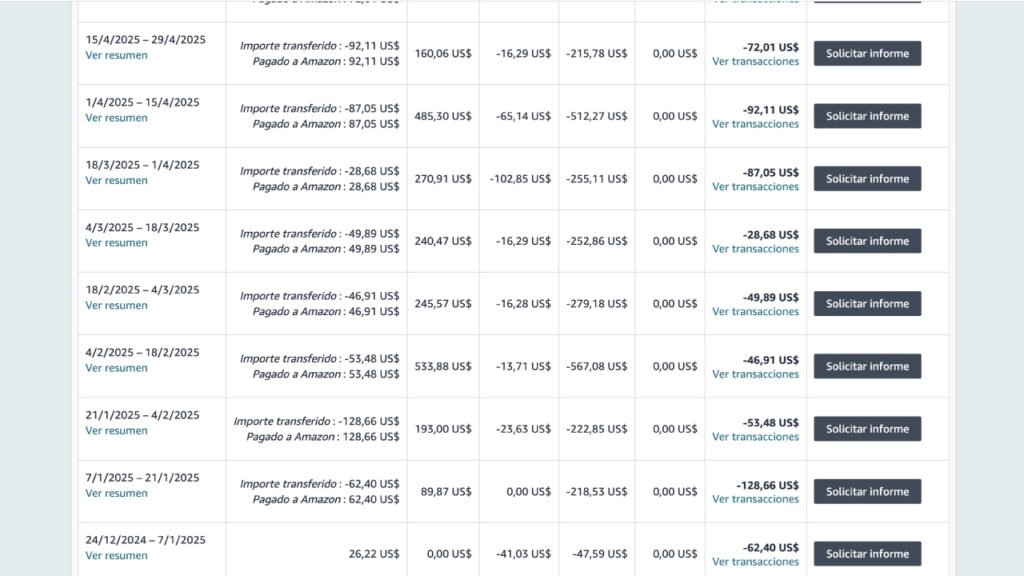The image size is (1024, 576).
Task: Request report for 4/3/2025 – 18/3/2025
Action: pos(867,241)
